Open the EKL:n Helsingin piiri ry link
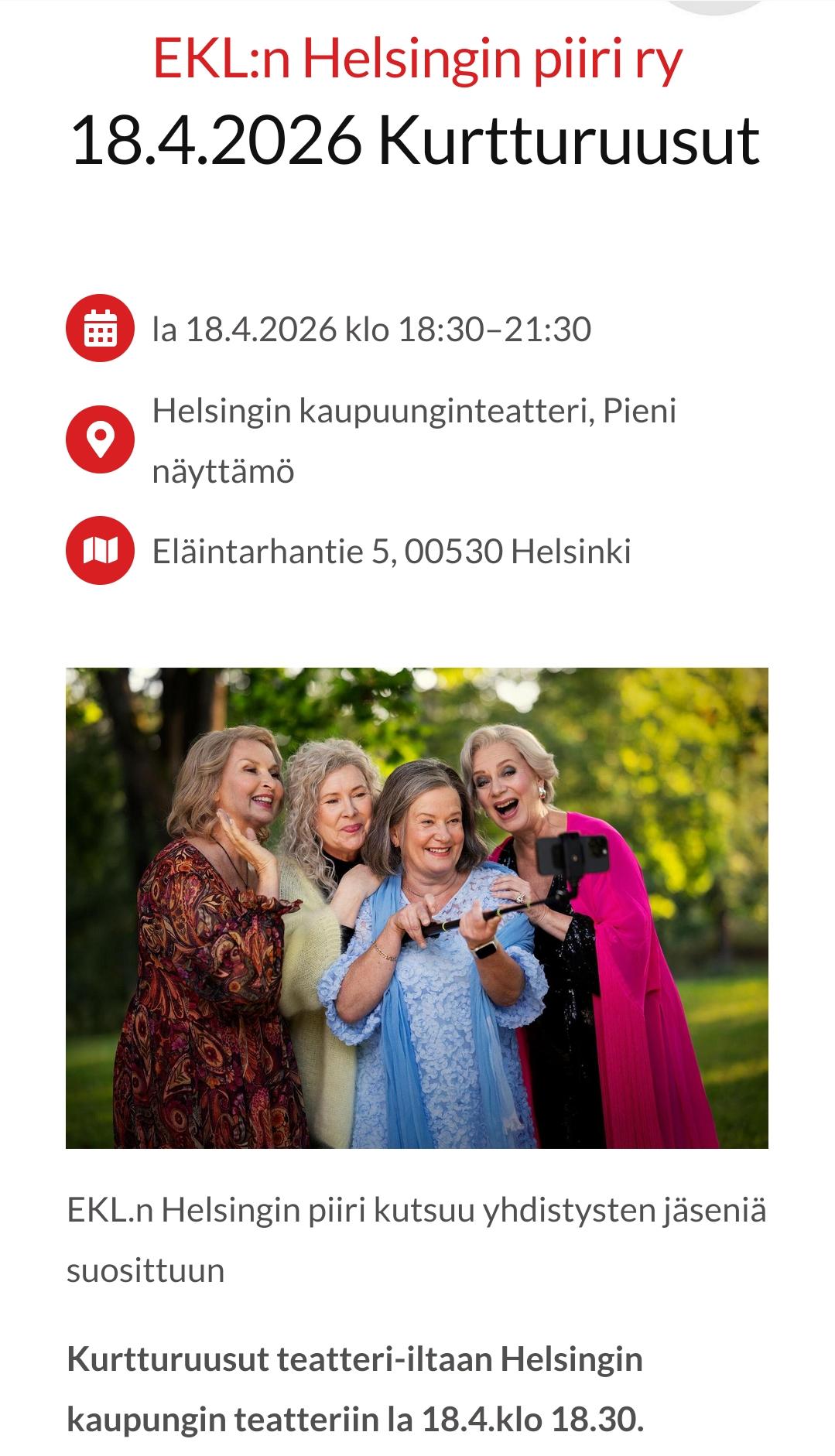The height and width of the screenshot is (1456, 835). coord(417,60)
